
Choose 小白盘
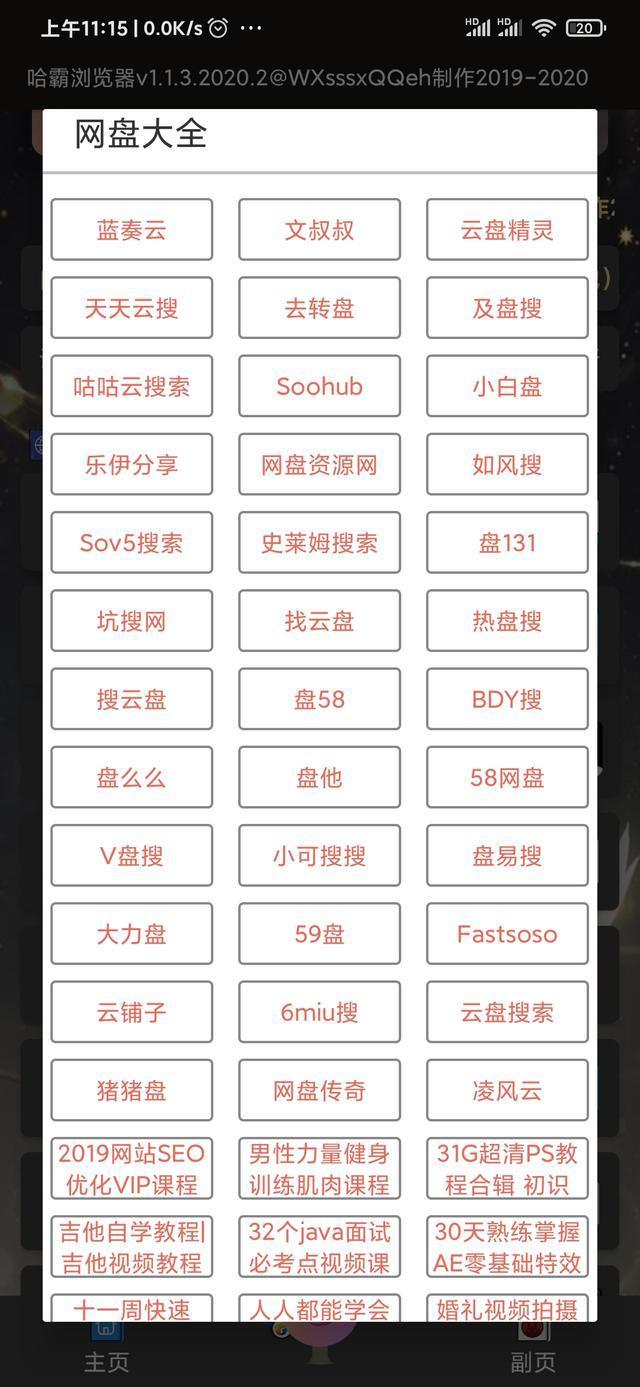[507, 386]
